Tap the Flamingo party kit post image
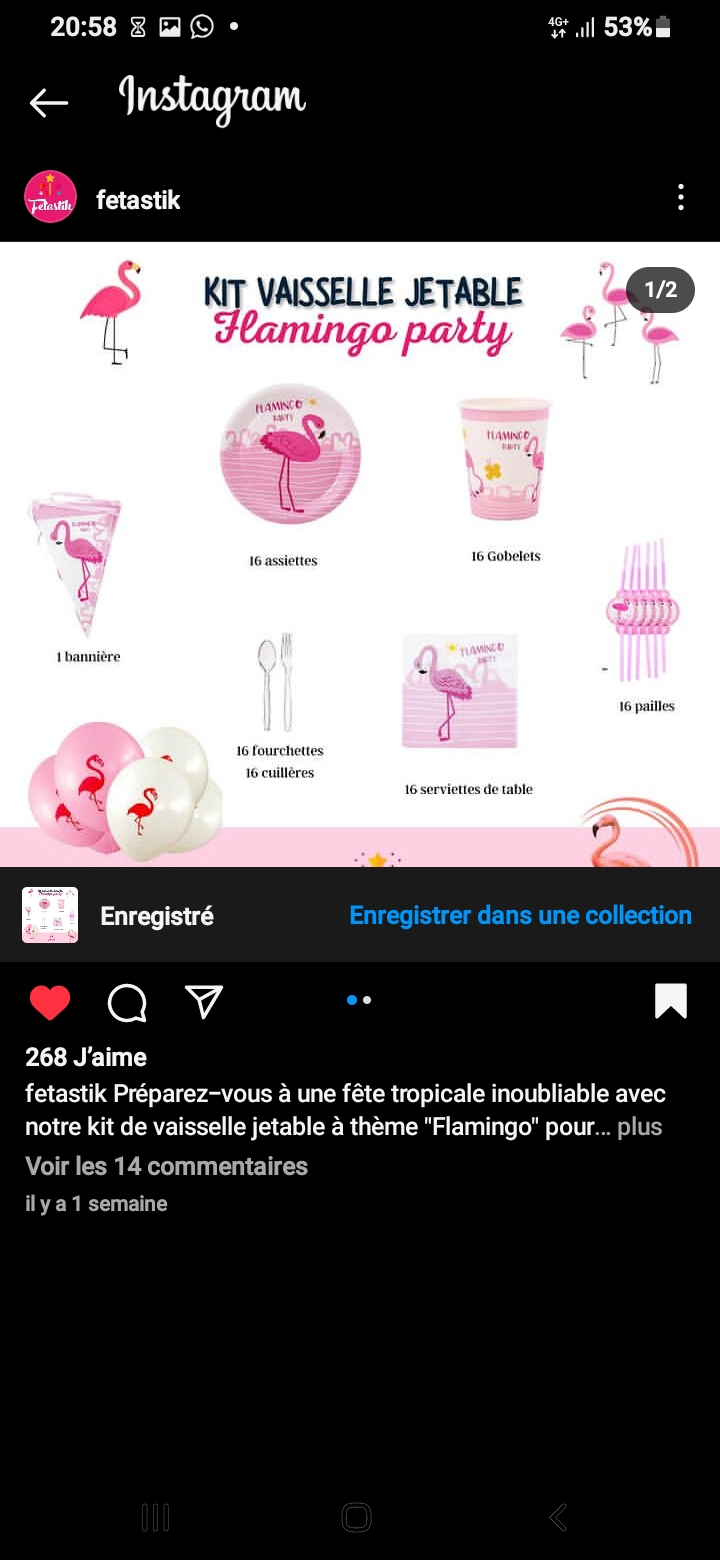Viewport: 720px width, 1560px height. coord(360,550)
